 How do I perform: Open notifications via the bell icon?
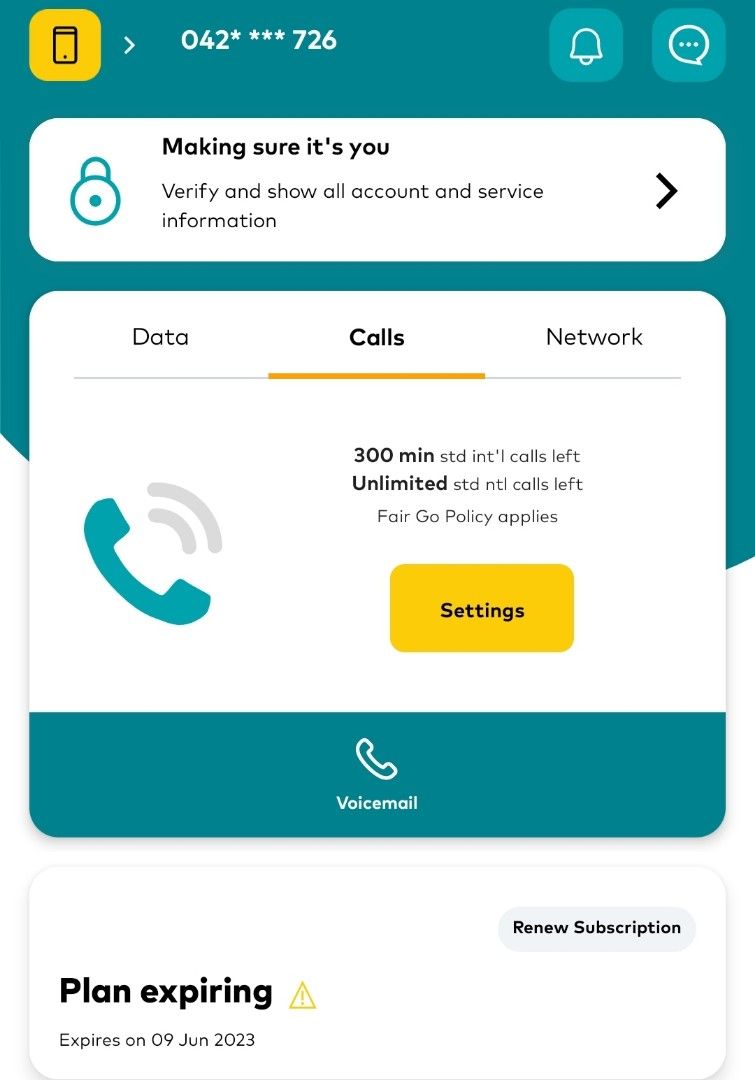click(586, 44)
